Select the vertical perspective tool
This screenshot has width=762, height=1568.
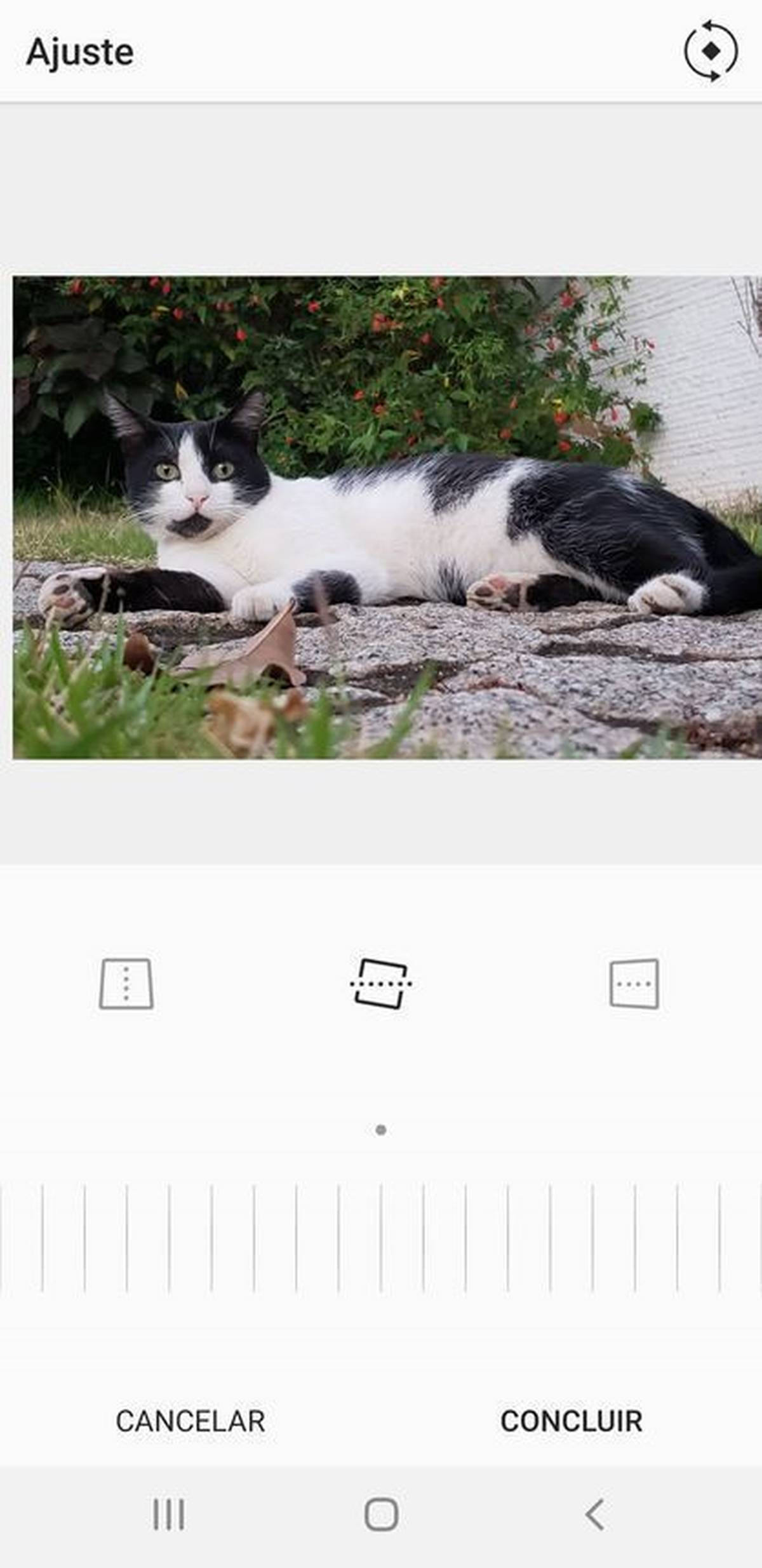point(126,984)
